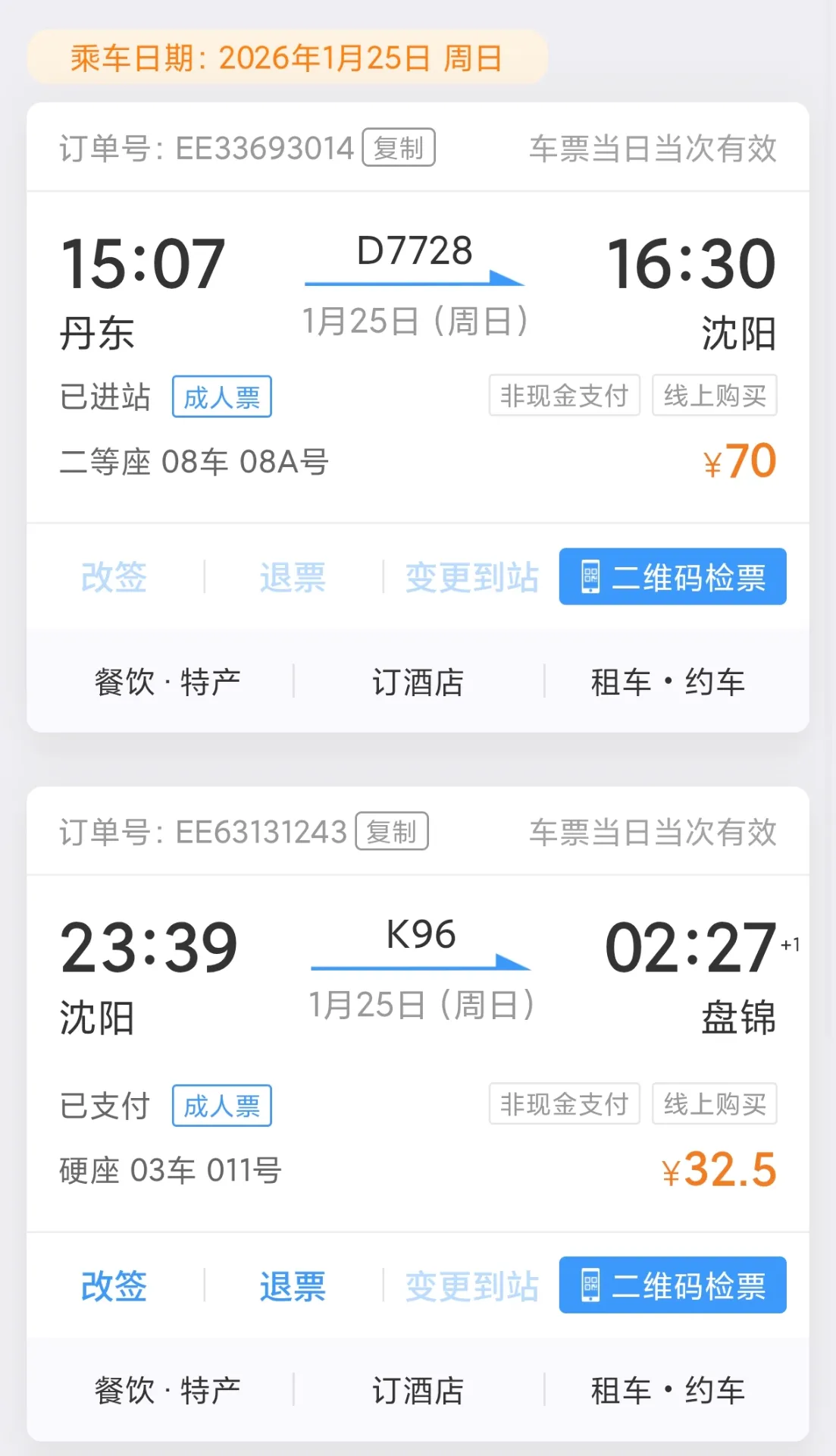Switch to 订酒店 on the first ticket card

coord(421,681)
